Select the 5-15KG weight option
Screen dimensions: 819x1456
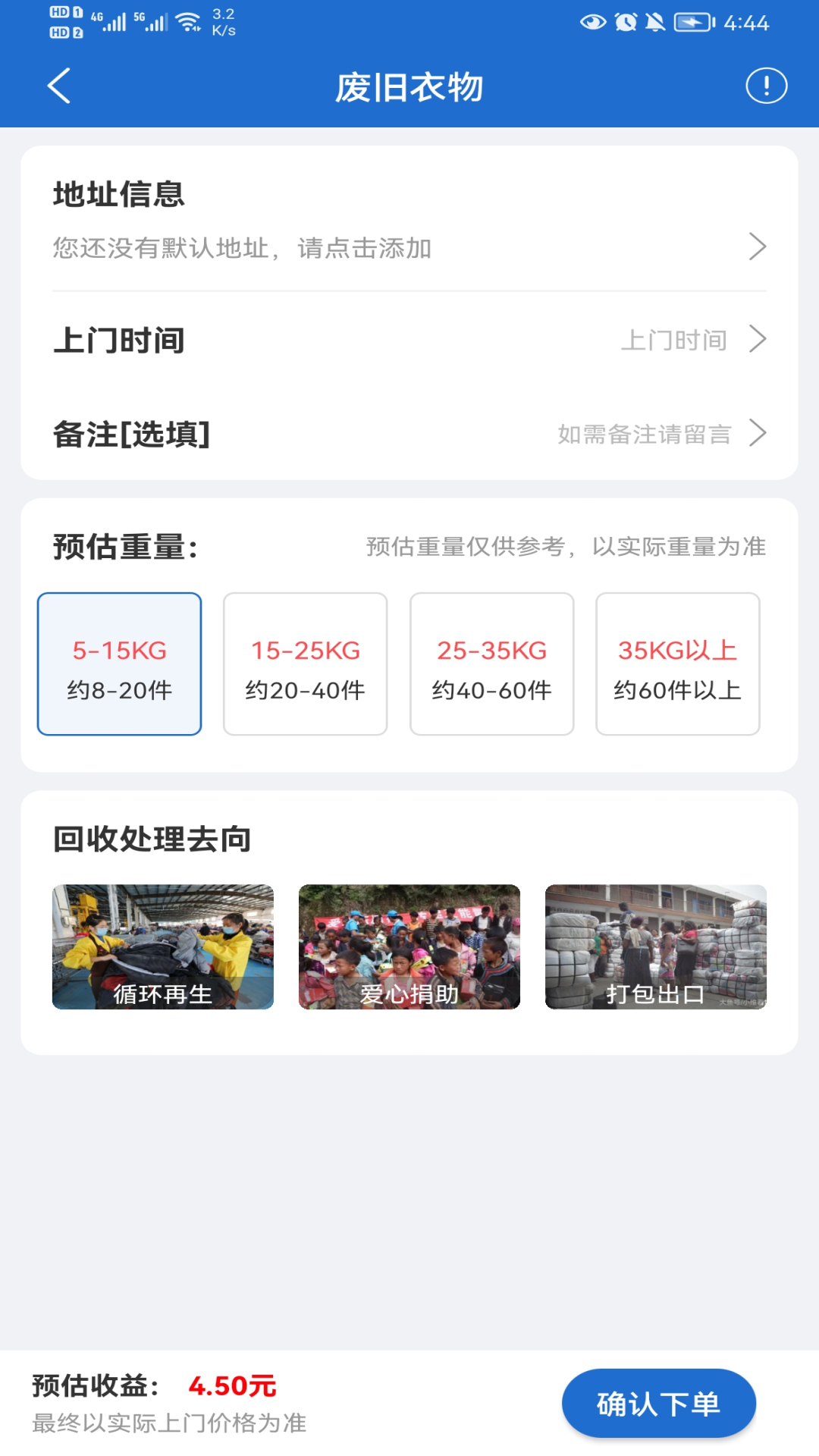[x=120, y=664]
